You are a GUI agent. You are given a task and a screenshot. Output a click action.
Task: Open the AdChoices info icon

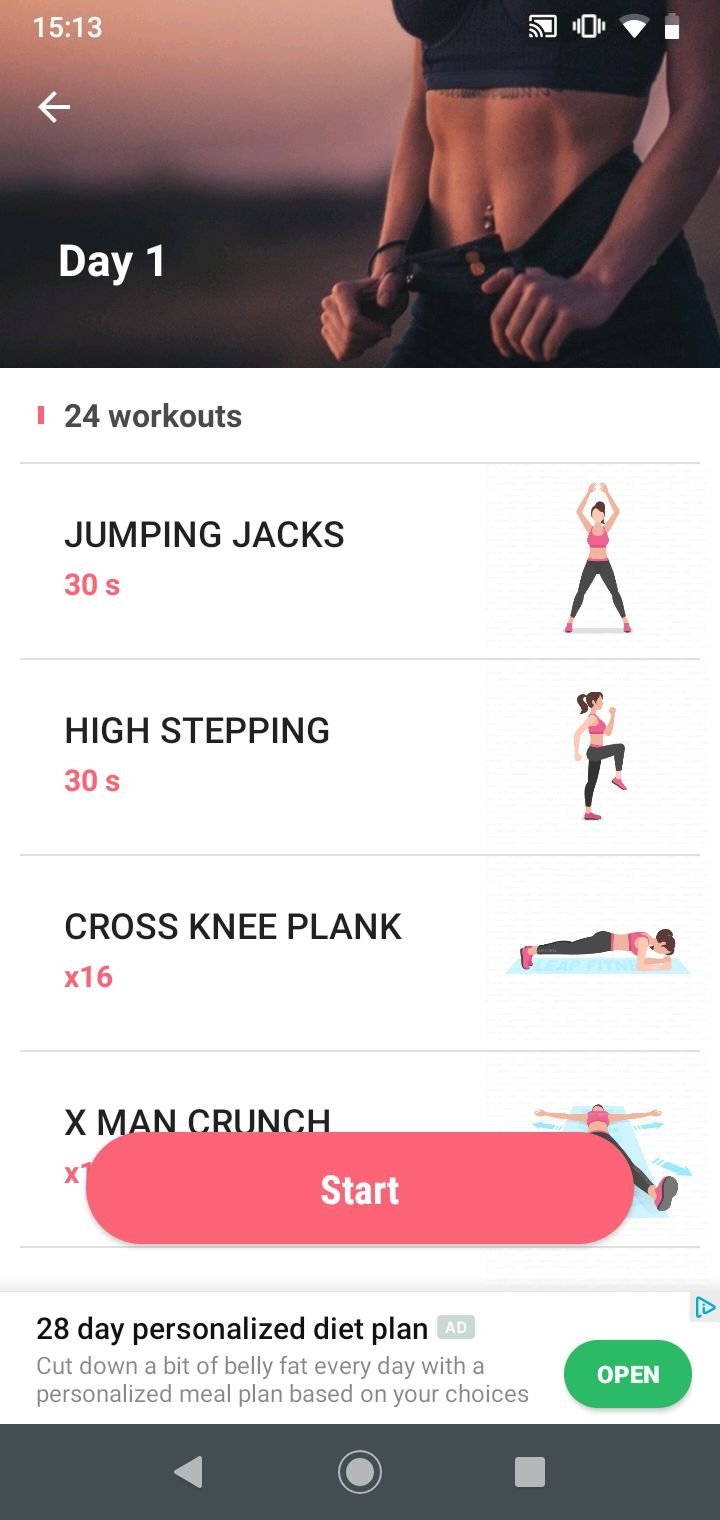(705, 1306)
